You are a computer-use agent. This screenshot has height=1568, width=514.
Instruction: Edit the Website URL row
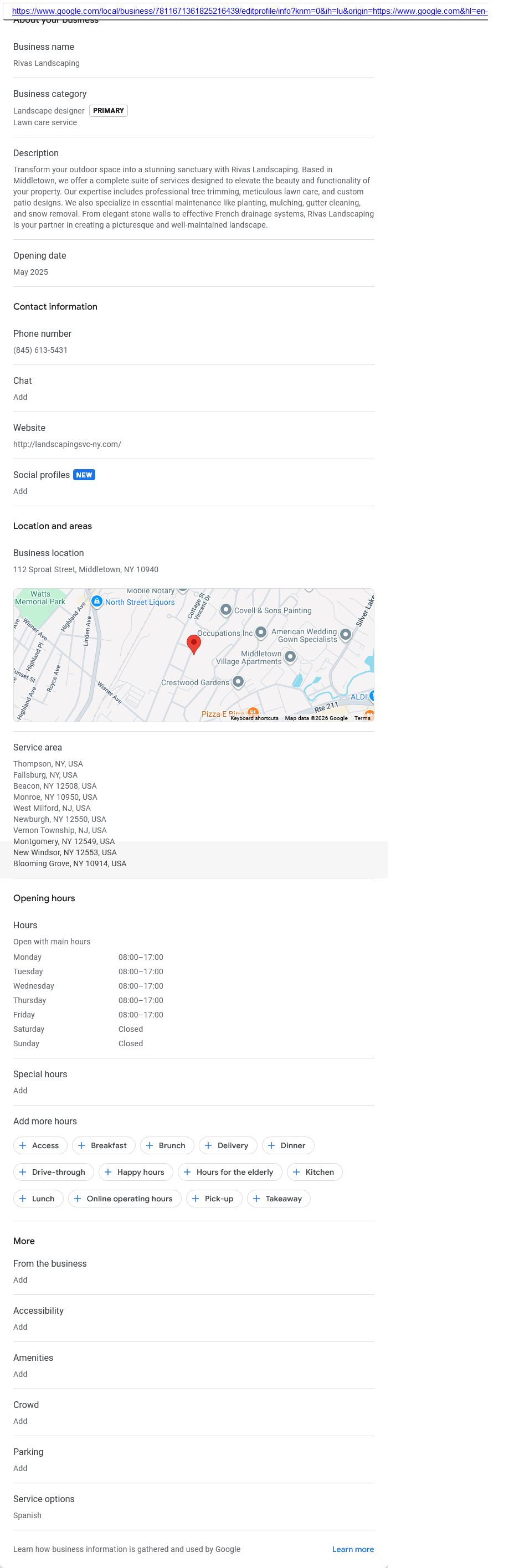[x=193, y=436]
